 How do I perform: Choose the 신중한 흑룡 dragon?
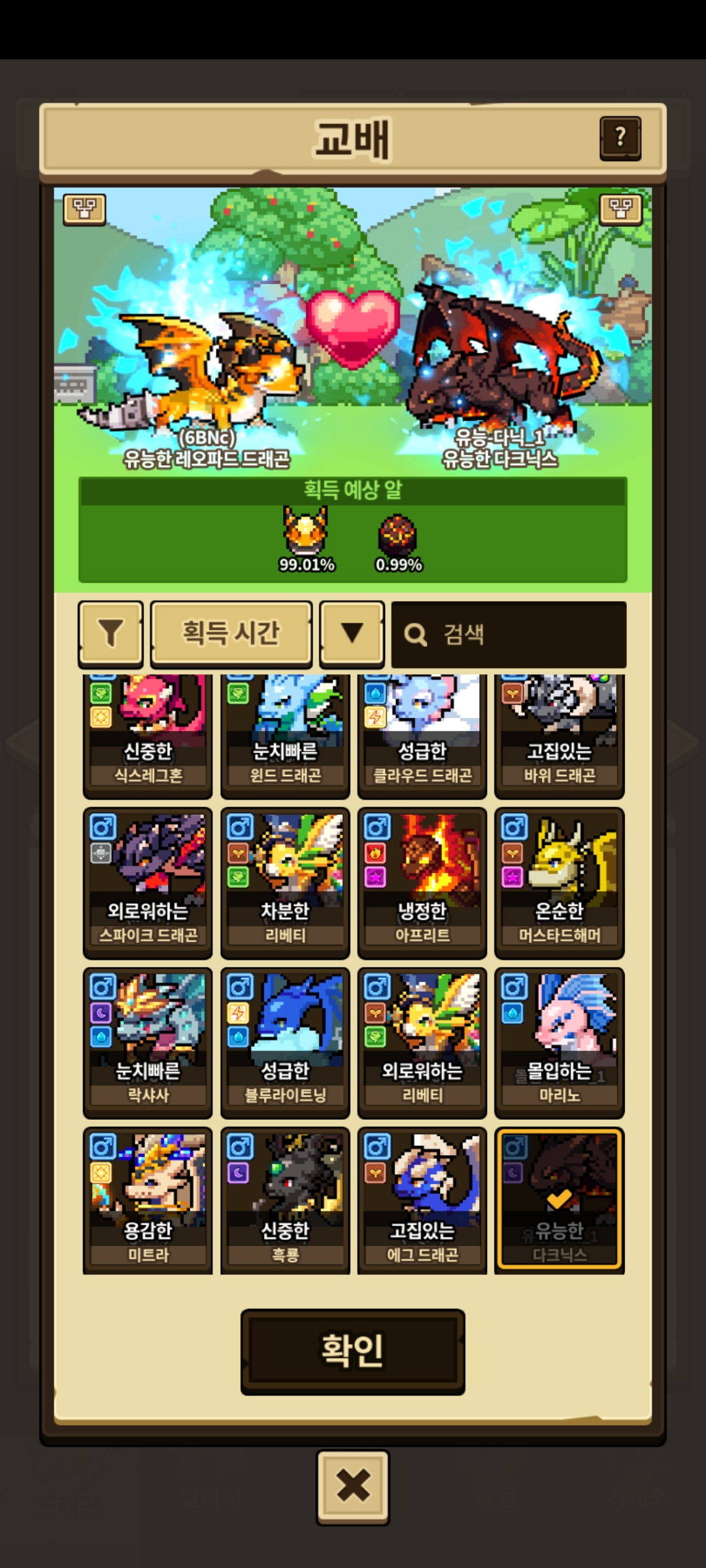click(285, 1201)
